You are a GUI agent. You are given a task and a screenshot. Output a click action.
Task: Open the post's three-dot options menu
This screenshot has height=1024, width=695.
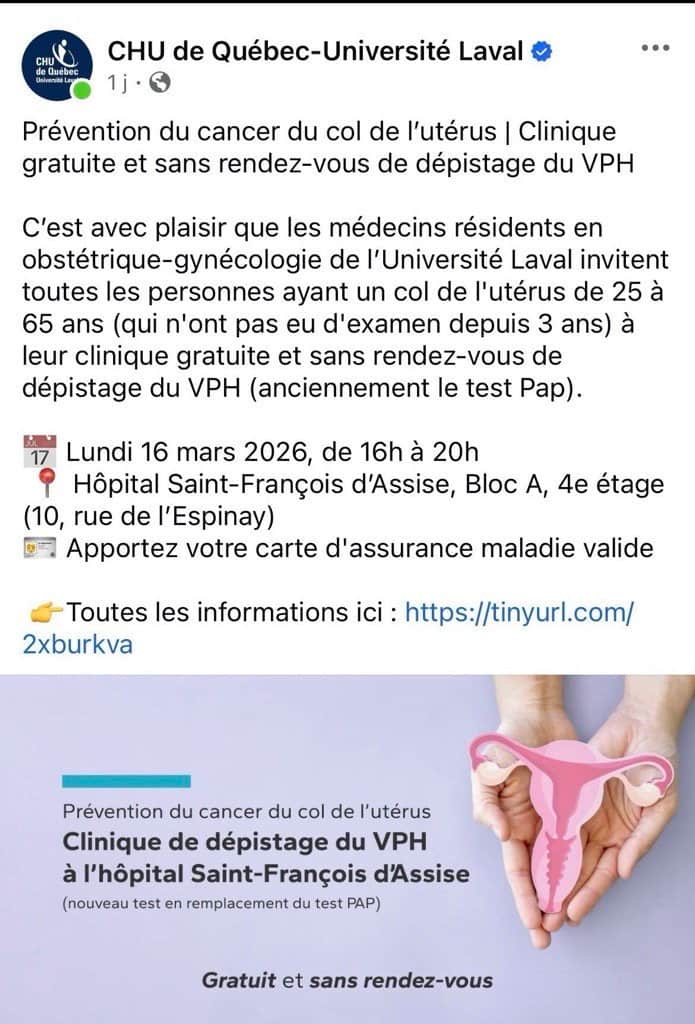[x=655, y=47]
